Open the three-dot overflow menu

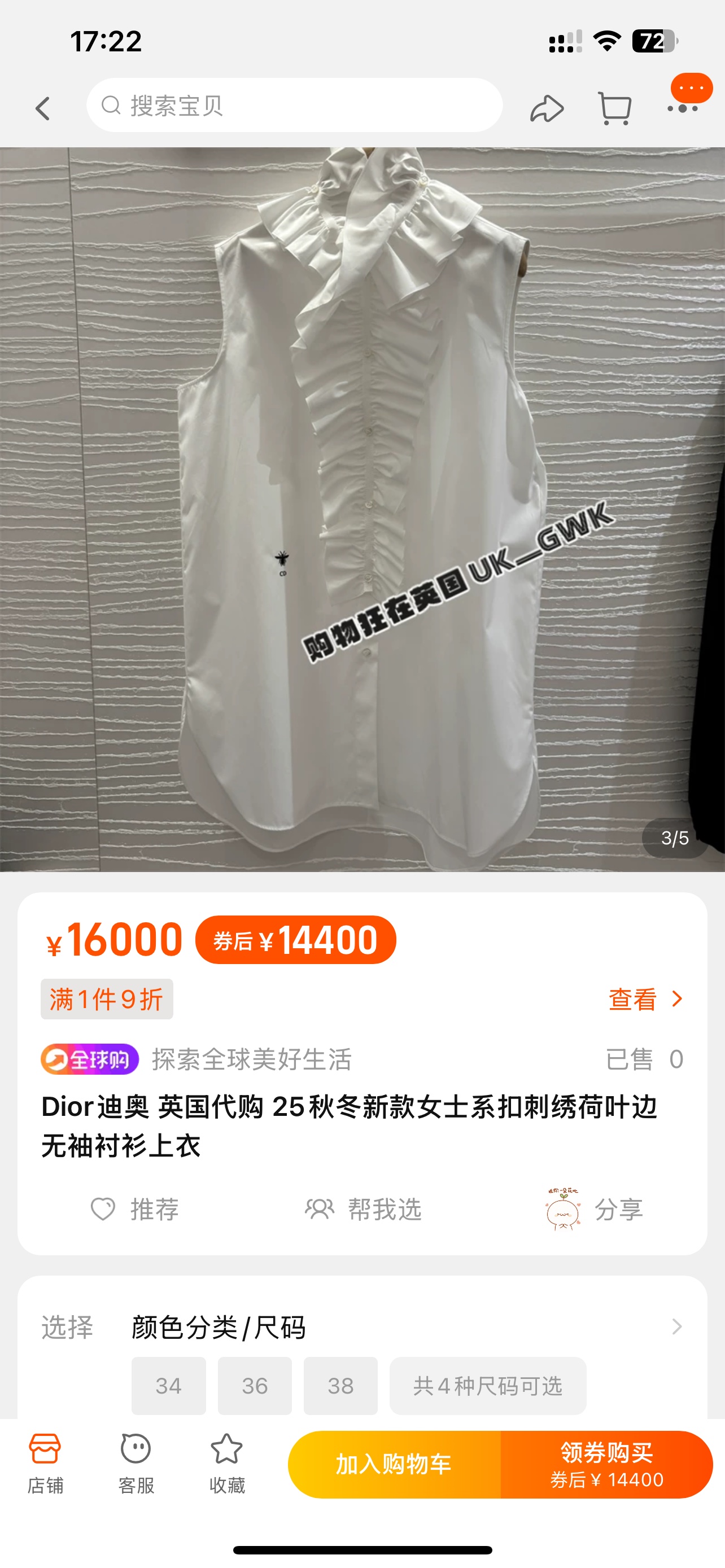(x=683, y=108)
